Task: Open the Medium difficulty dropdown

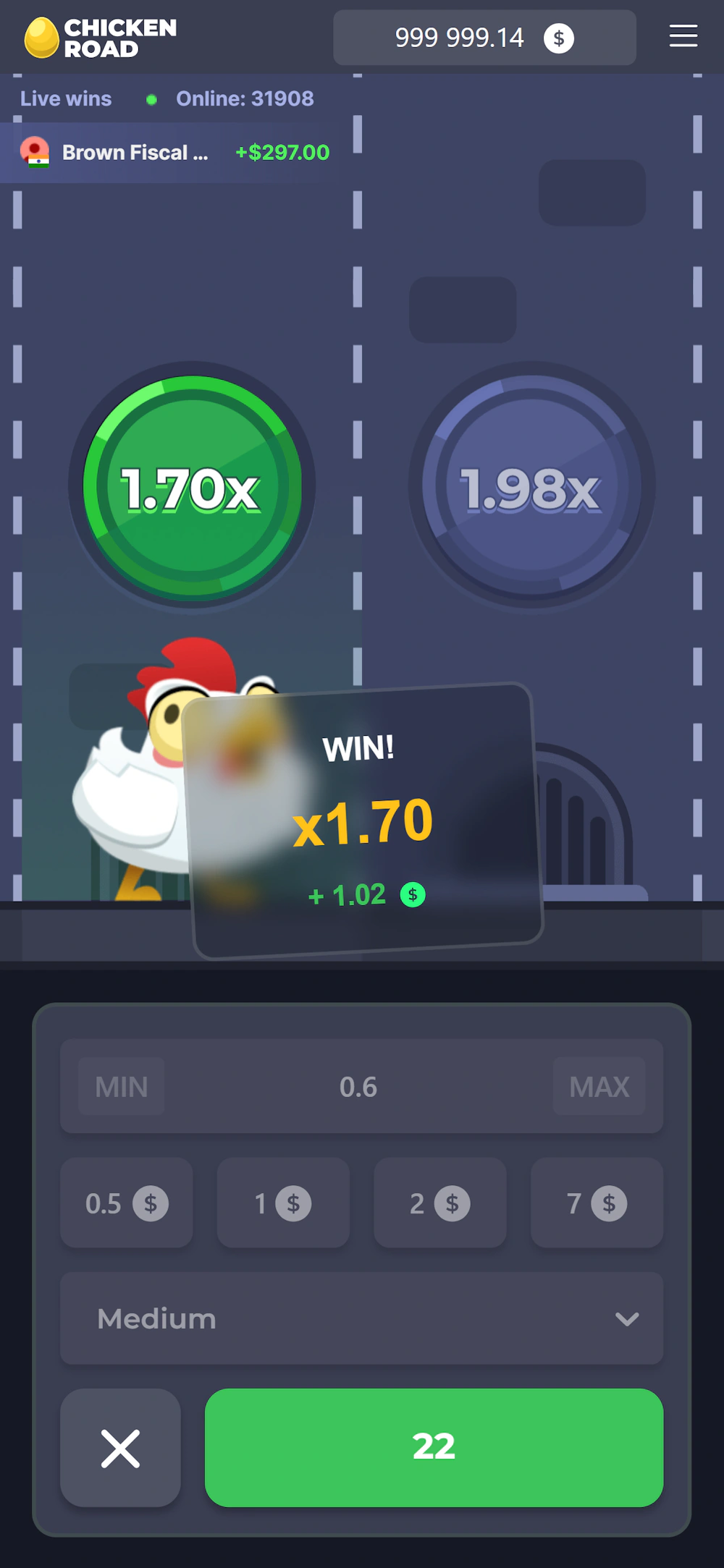Action: pos(361,1318)
